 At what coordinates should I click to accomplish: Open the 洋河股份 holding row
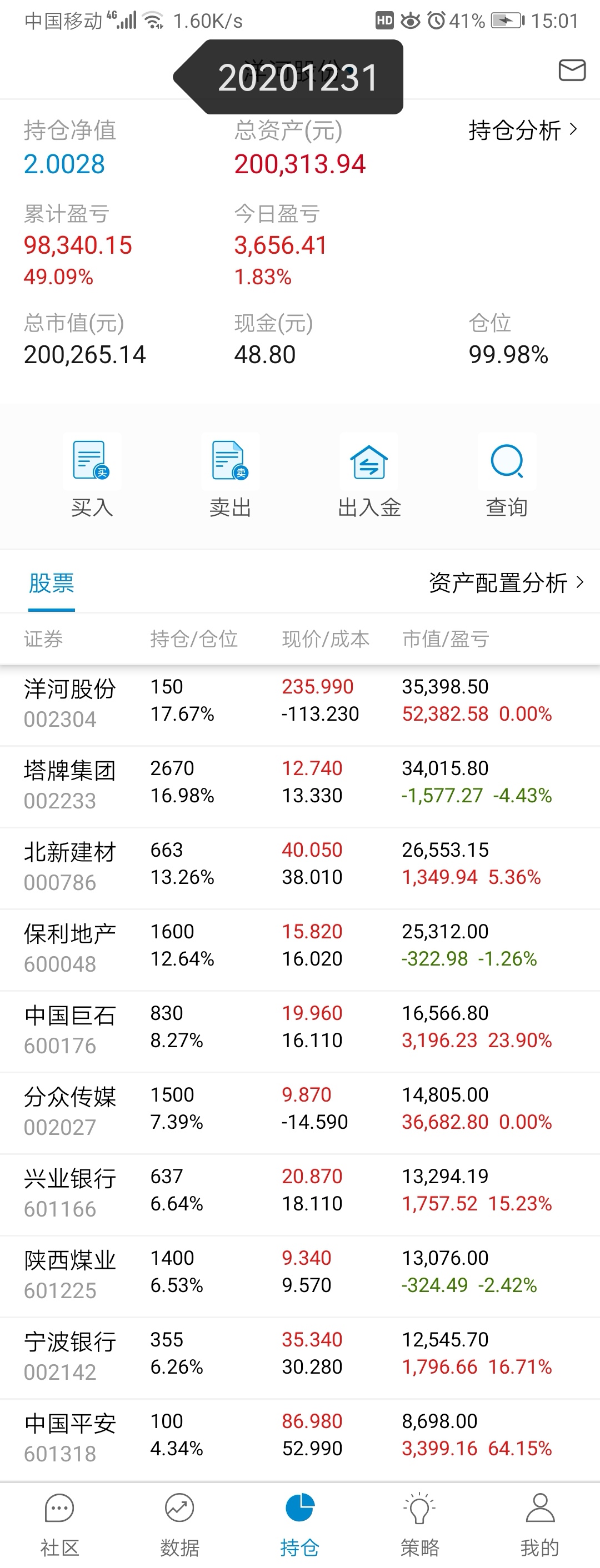299,703
